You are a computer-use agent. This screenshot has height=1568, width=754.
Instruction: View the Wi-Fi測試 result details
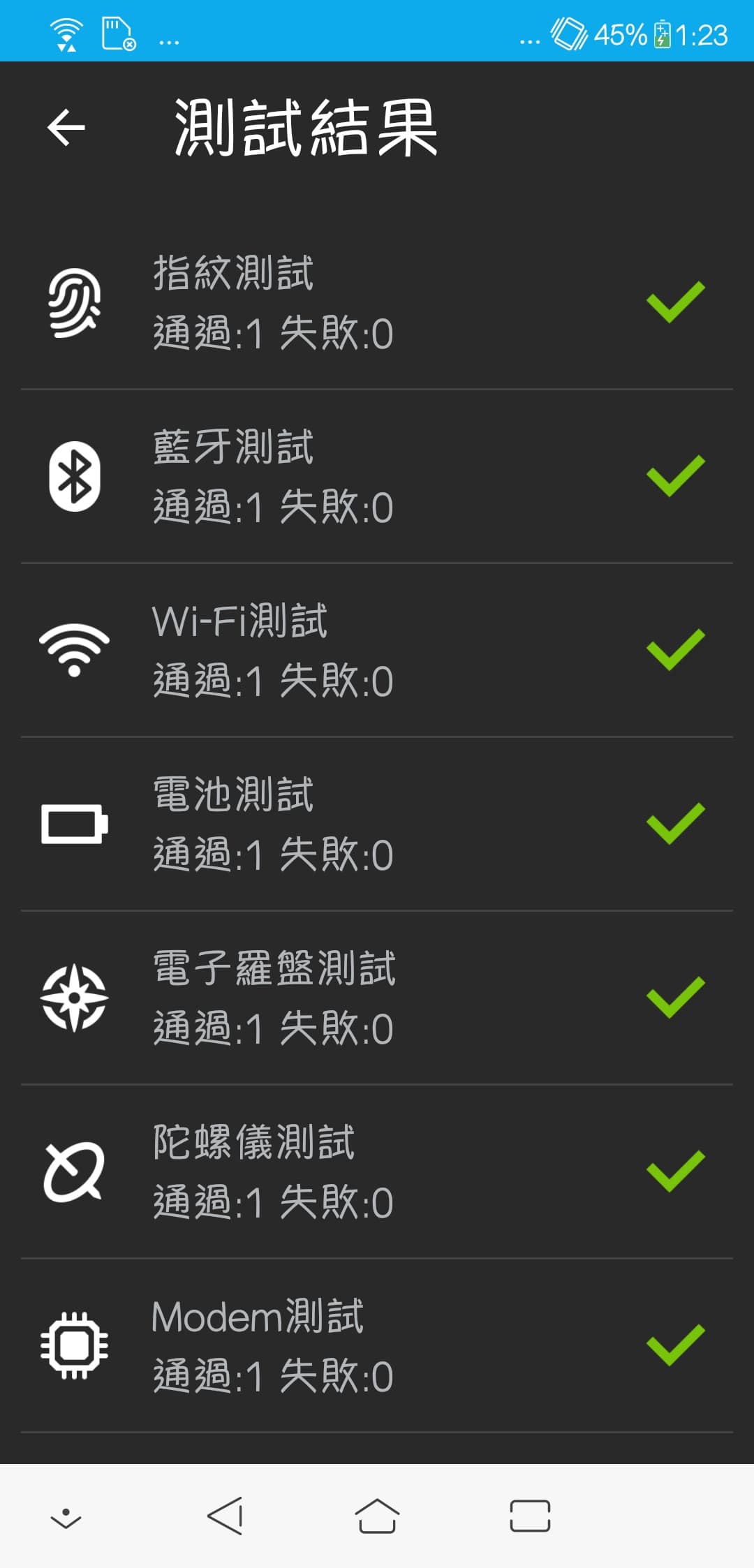[x=377, y=650]
